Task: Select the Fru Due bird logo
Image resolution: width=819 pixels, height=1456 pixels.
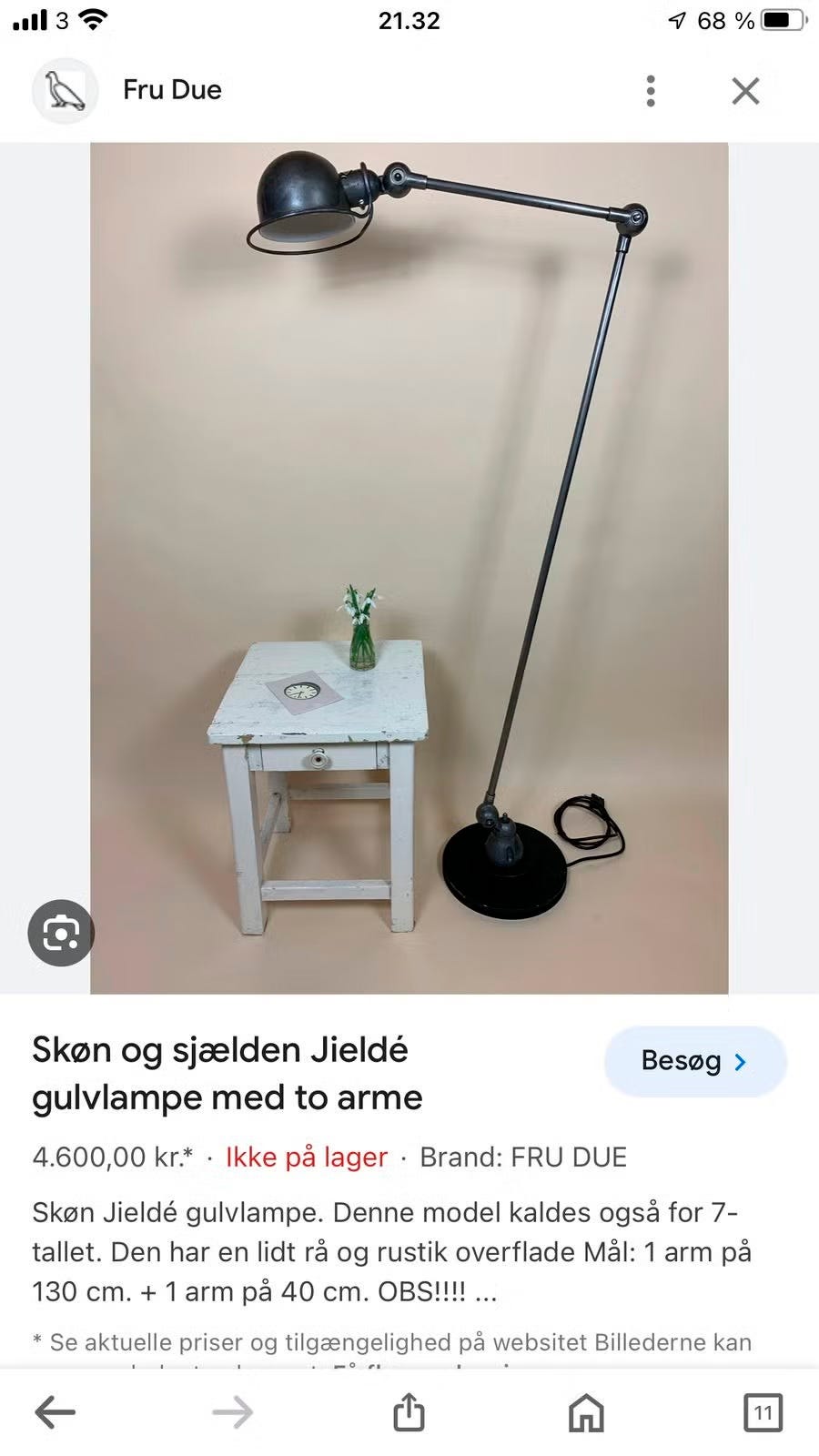Action: [65, 90]
